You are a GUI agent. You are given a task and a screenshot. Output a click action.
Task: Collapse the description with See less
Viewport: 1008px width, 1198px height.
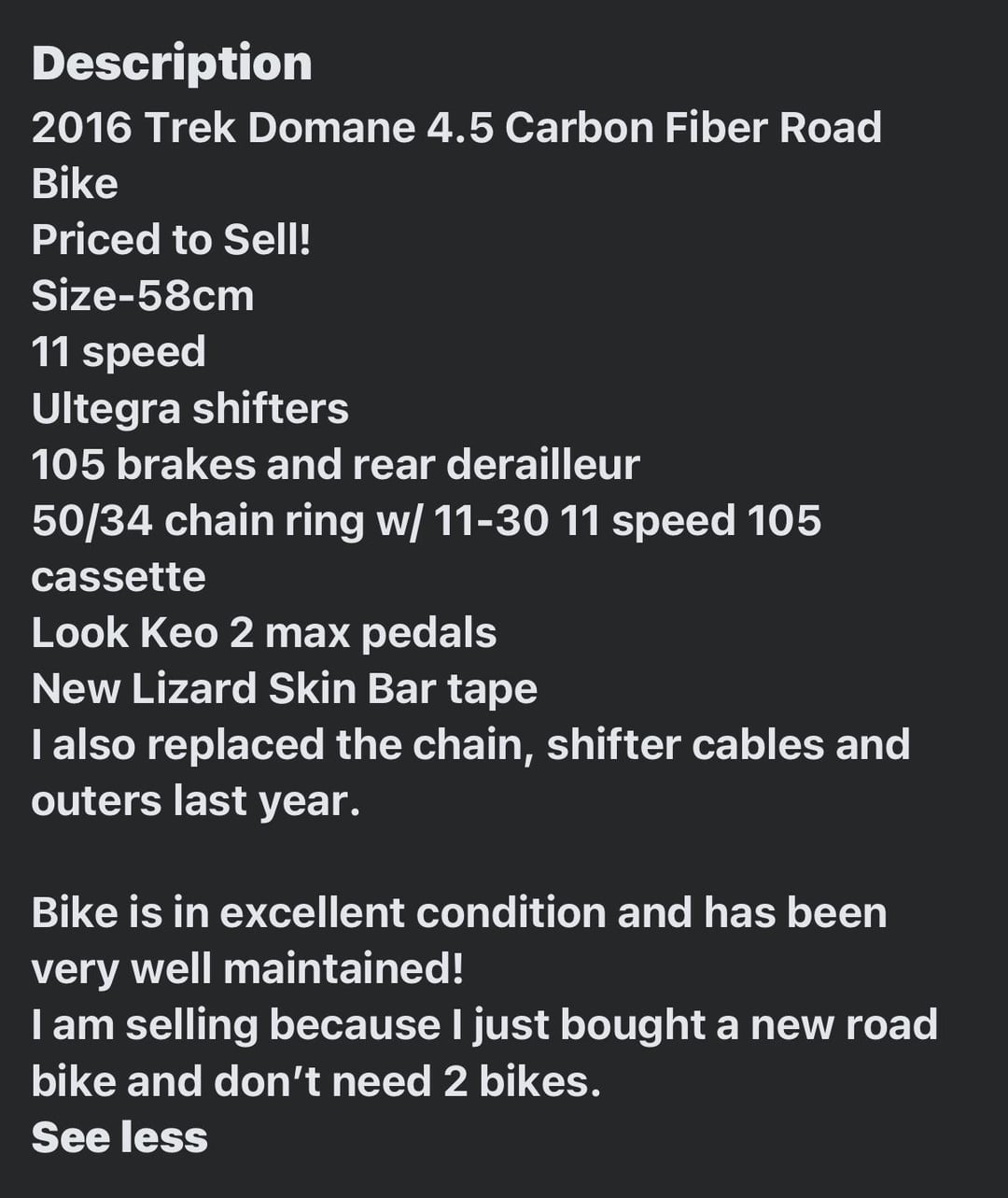(x=119, y=1137)
